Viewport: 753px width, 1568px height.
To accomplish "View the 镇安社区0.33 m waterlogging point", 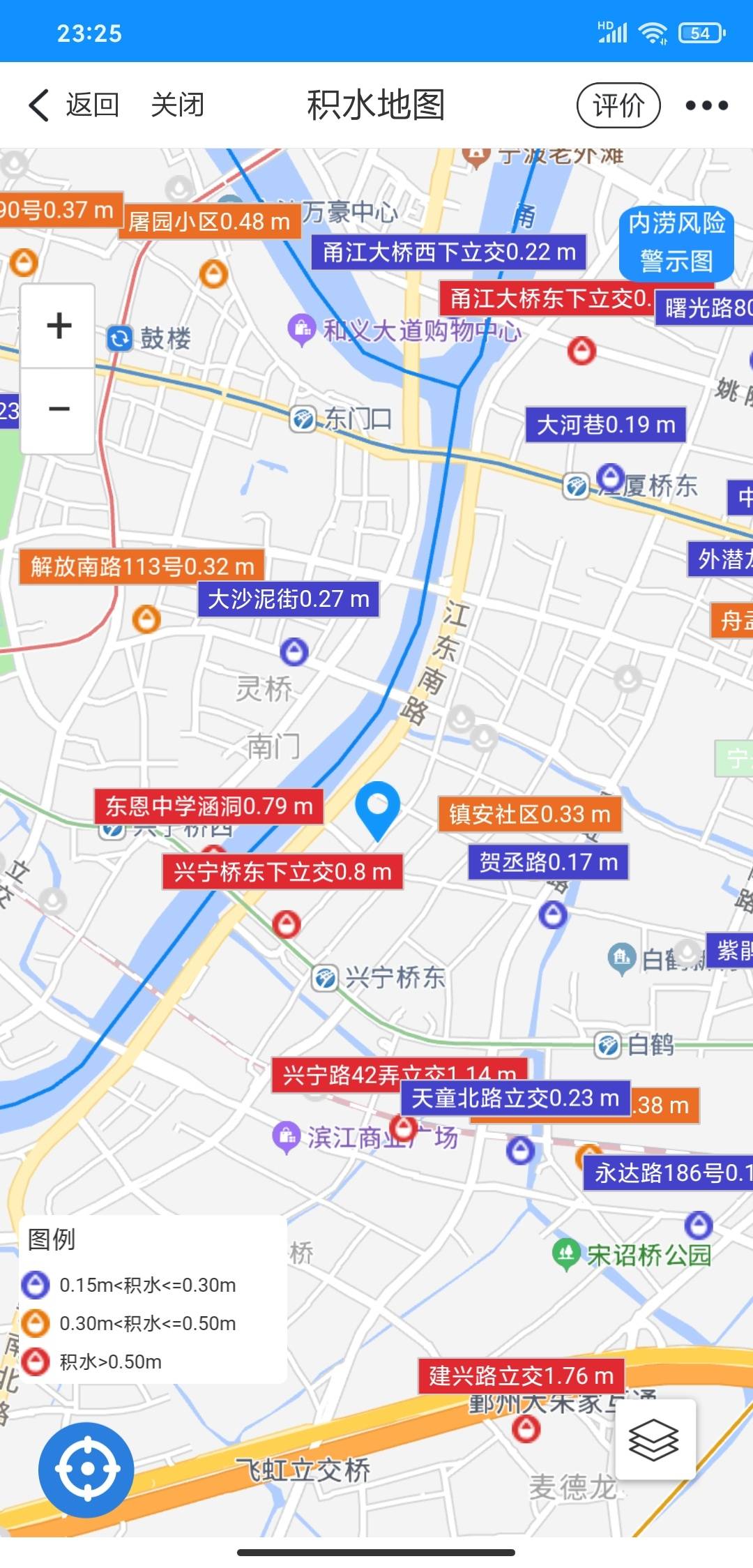I will pyautogui.click(x=529, y=814).
